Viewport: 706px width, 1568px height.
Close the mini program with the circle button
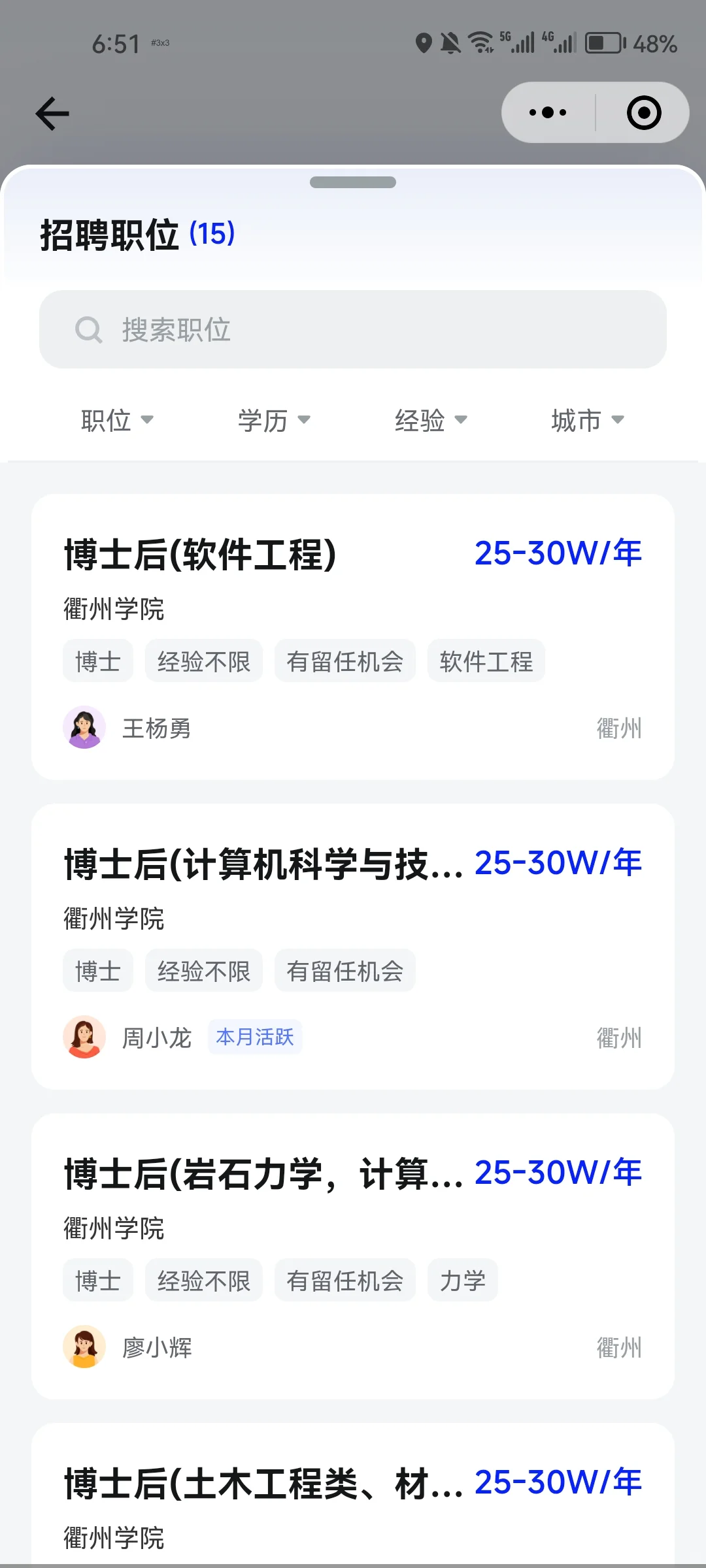click(x=644, y=112)
